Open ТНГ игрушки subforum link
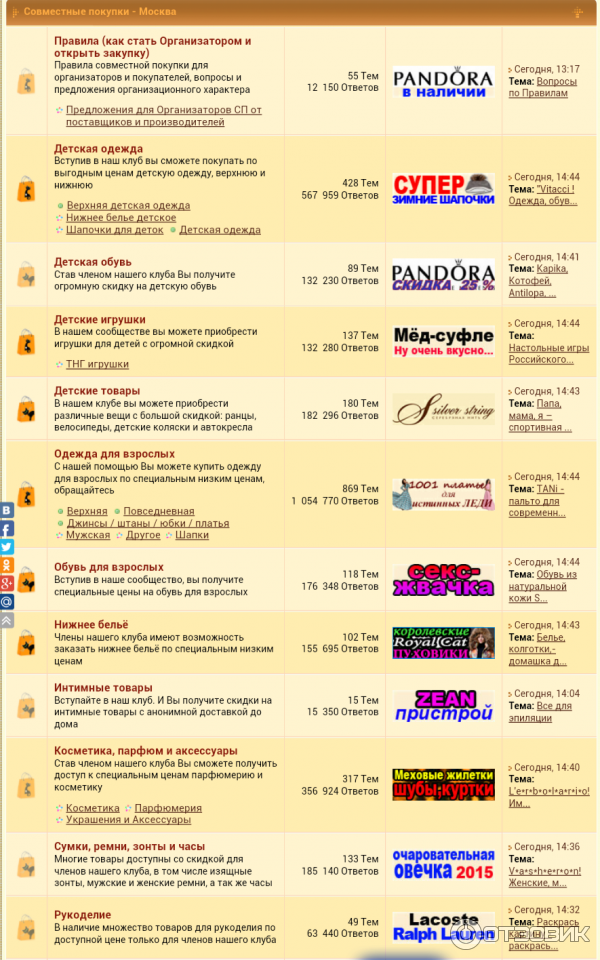This screenshot has width=600, height=960. point(97,364)
